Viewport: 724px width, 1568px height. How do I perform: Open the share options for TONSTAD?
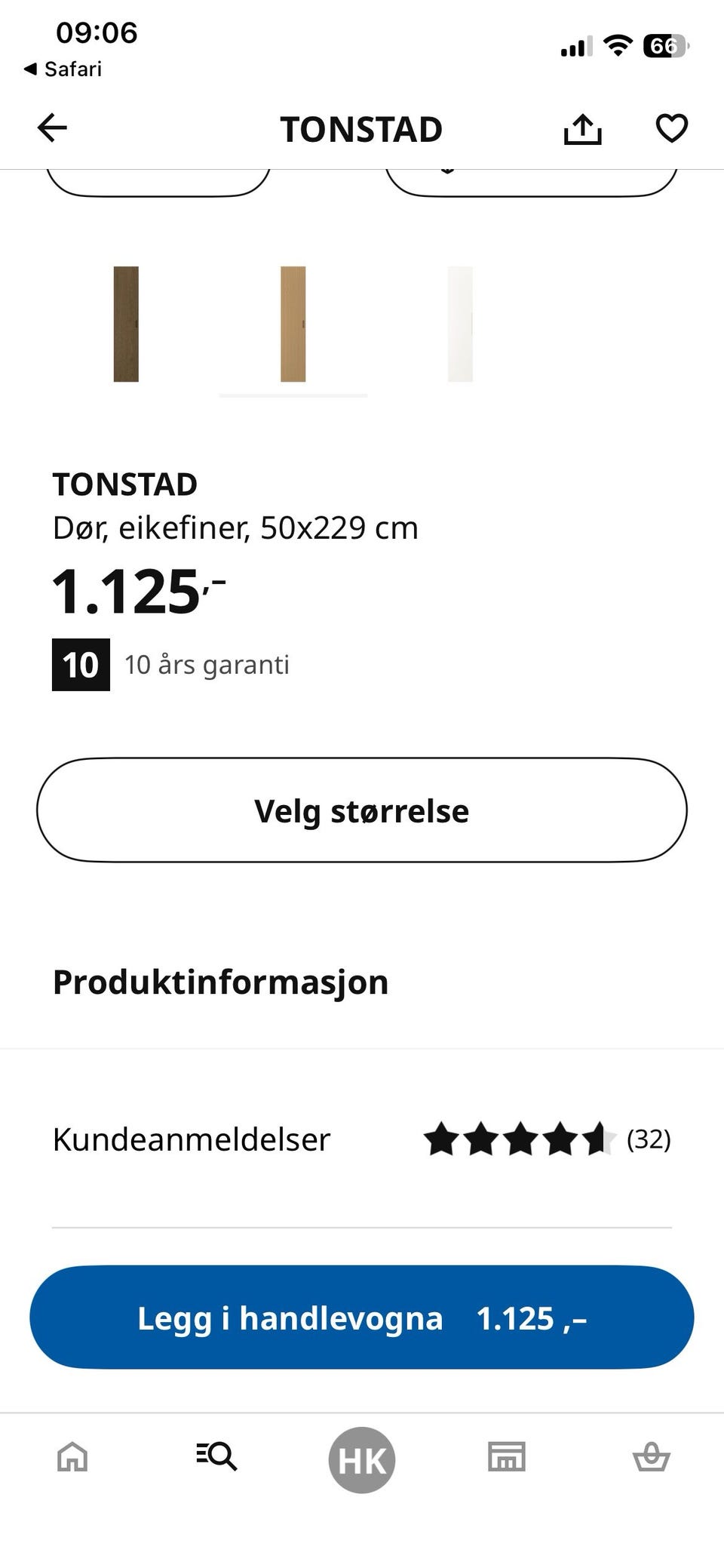[583, 128]
